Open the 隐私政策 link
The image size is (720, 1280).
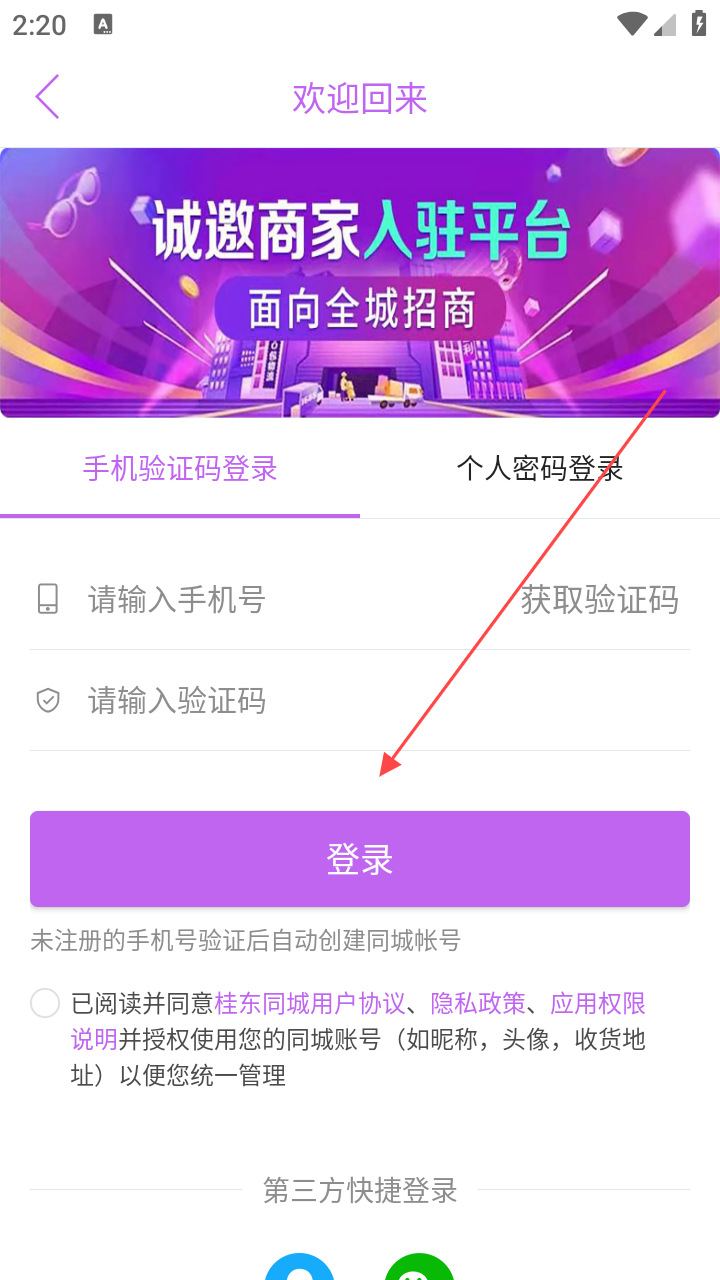click(478, 1003)
